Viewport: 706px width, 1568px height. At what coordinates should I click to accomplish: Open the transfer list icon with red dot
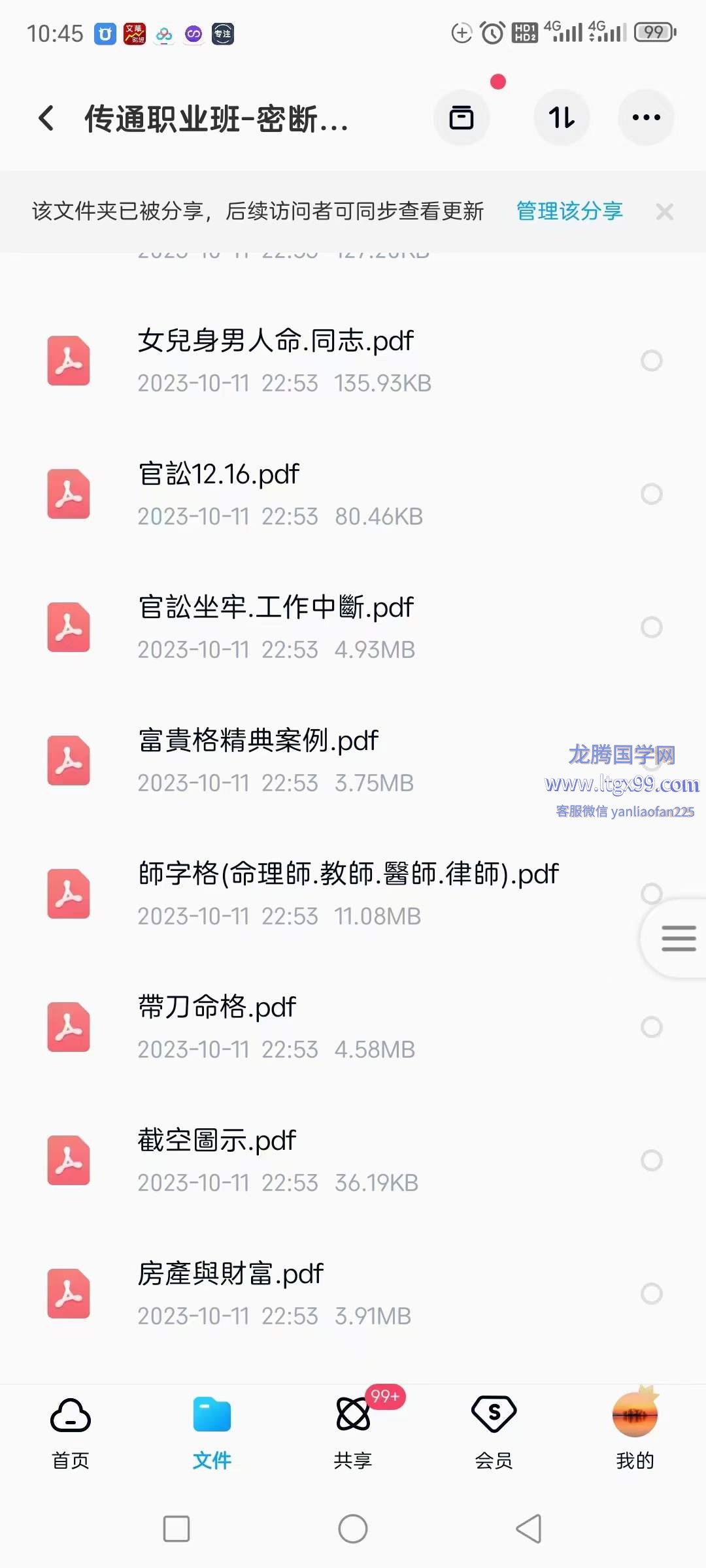[462, 118]
